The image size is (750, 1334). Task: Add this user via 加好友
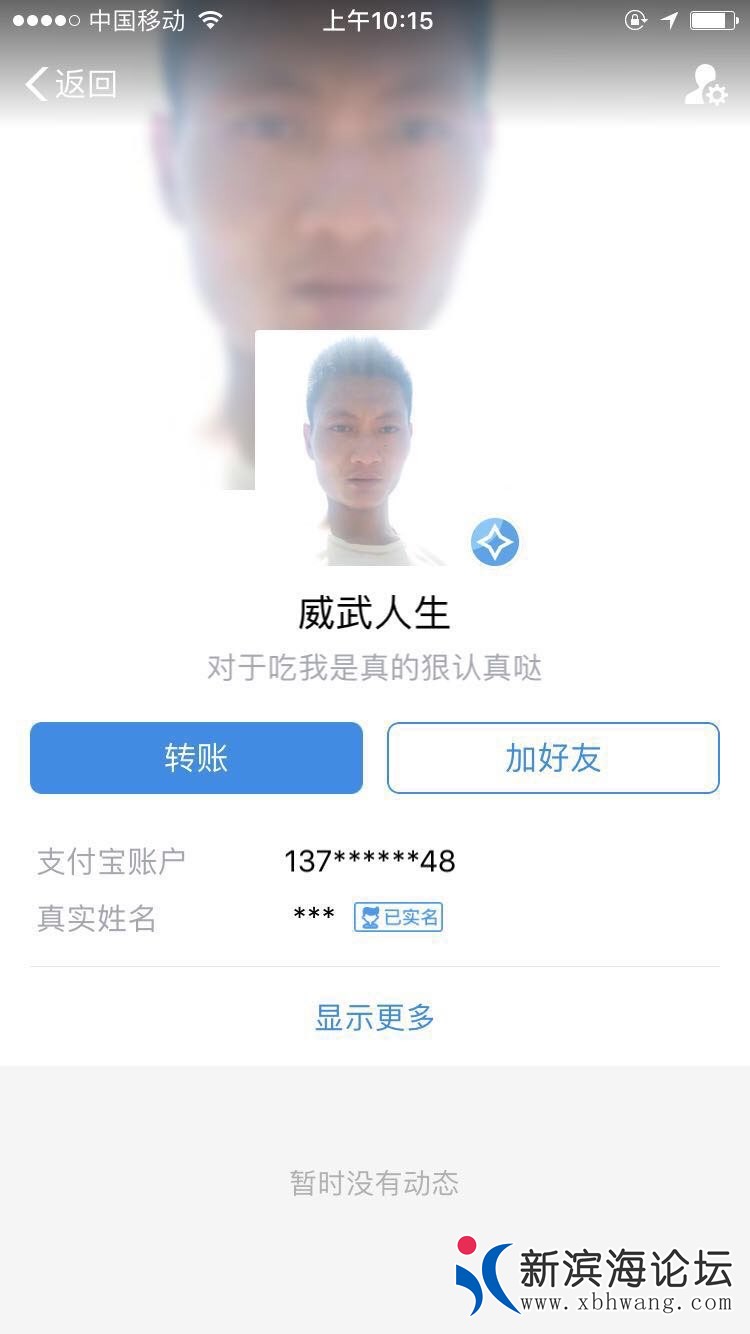click(x=553, y=758)
